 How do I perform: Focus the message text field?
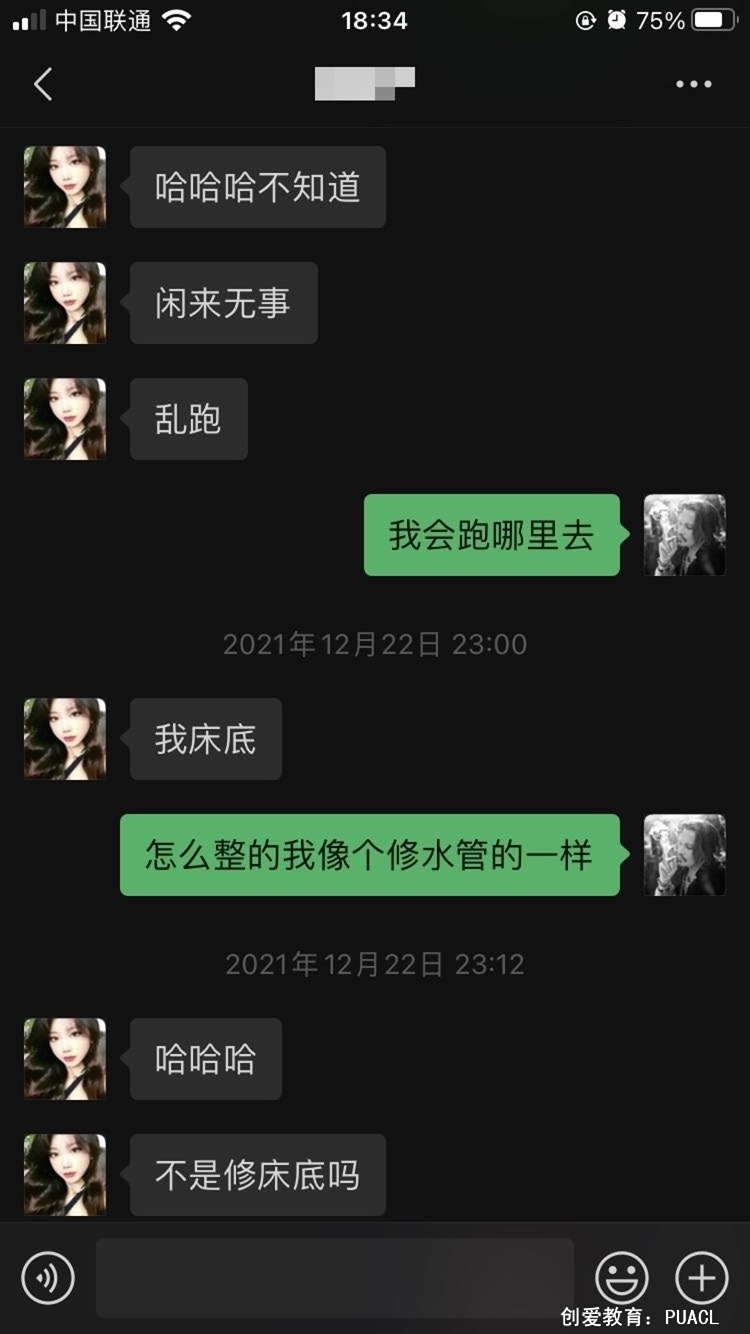334,1277
